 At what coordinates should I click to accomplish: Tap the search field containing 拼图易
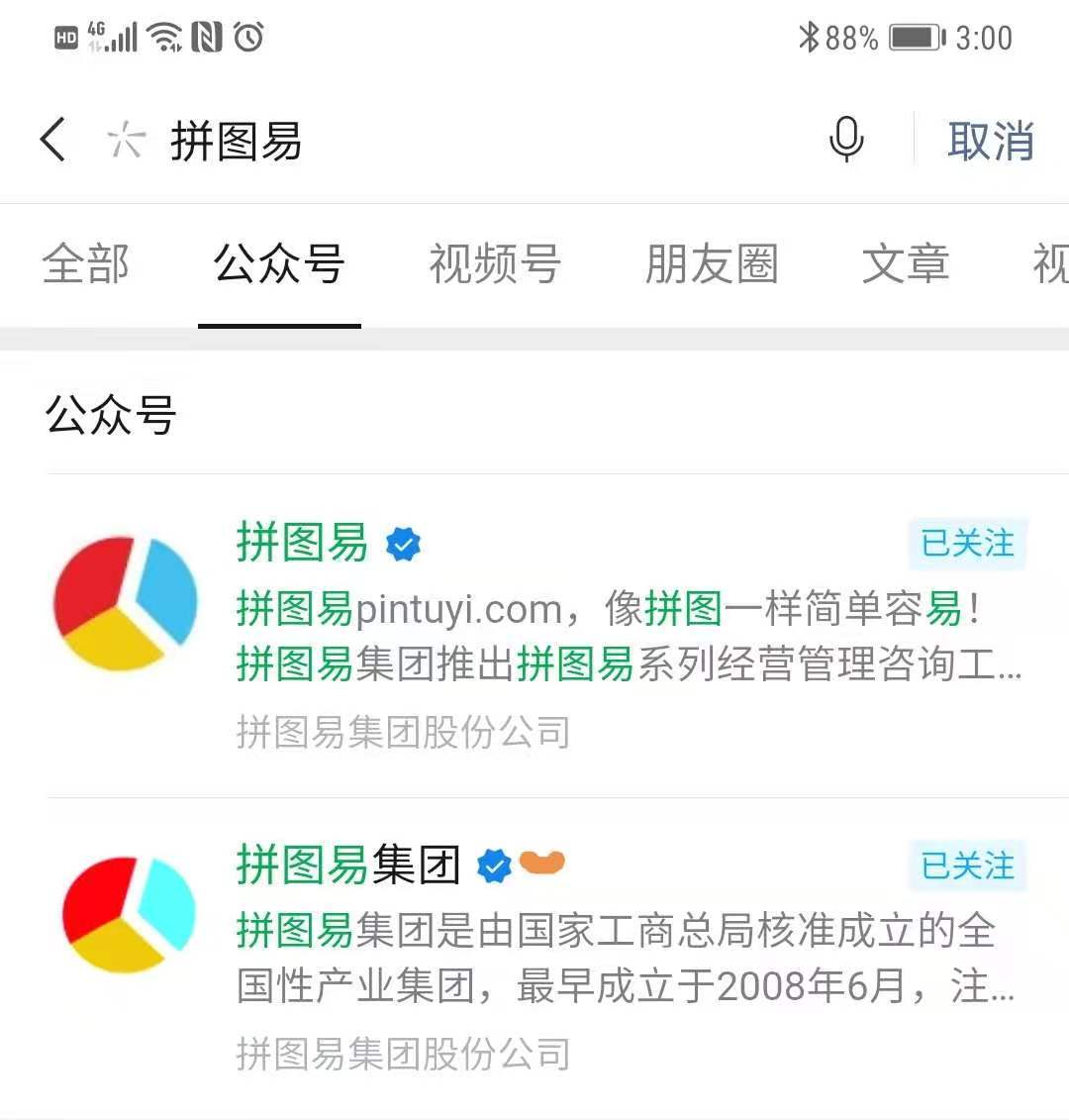pos(445,141)
